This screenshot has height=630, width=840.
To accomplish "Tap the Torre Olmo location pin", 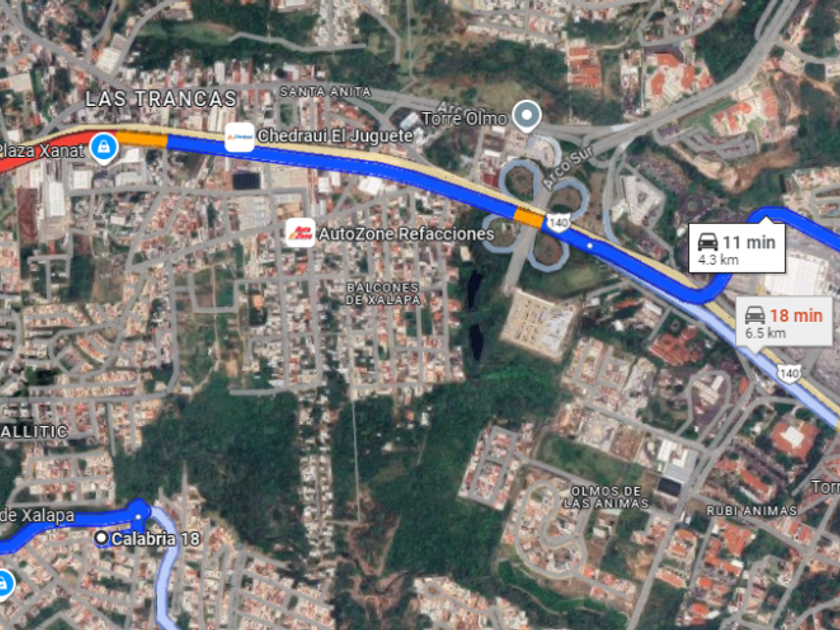I will point(526,114).
